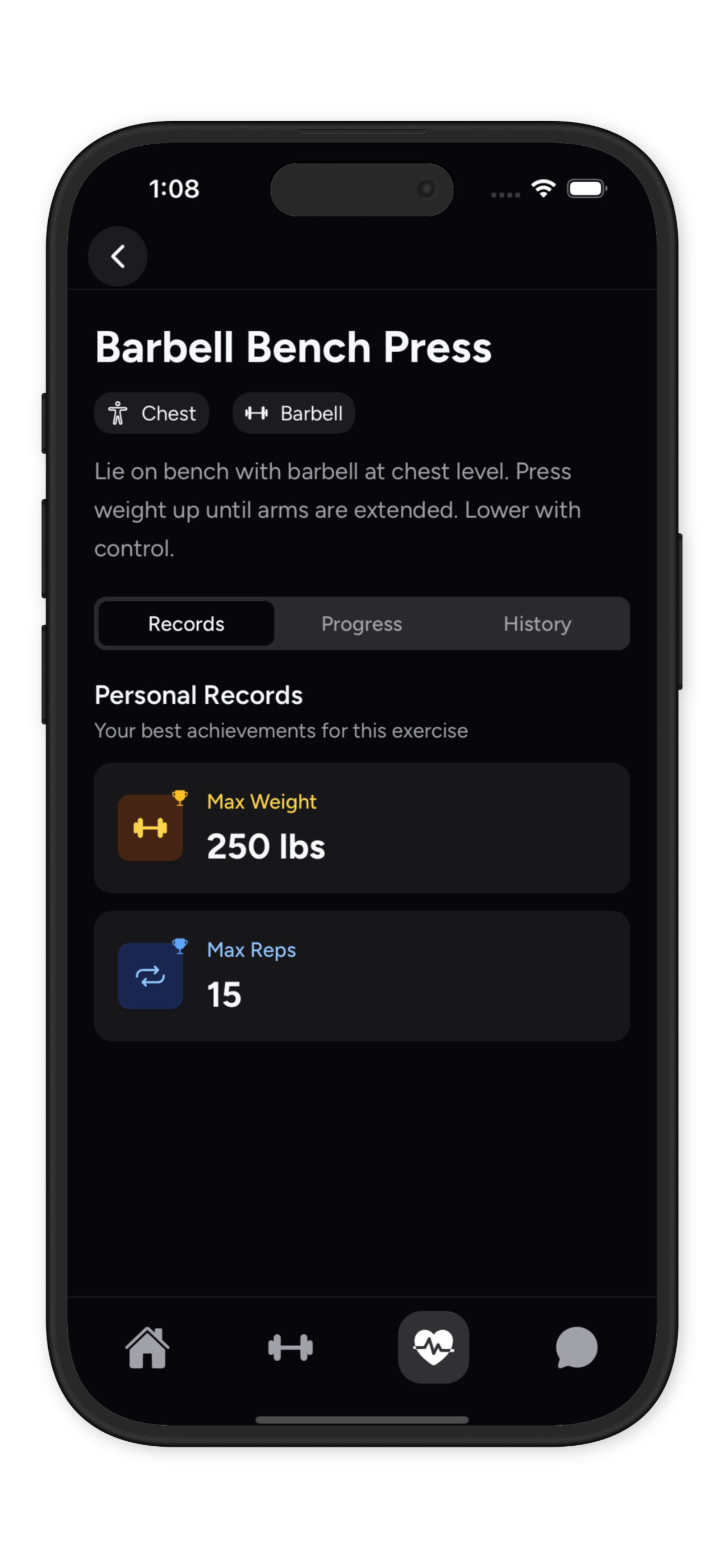Screen dimensions: 723x1568
Task: Navigate back using the chevron arrow
Action: tap(118, 256)
